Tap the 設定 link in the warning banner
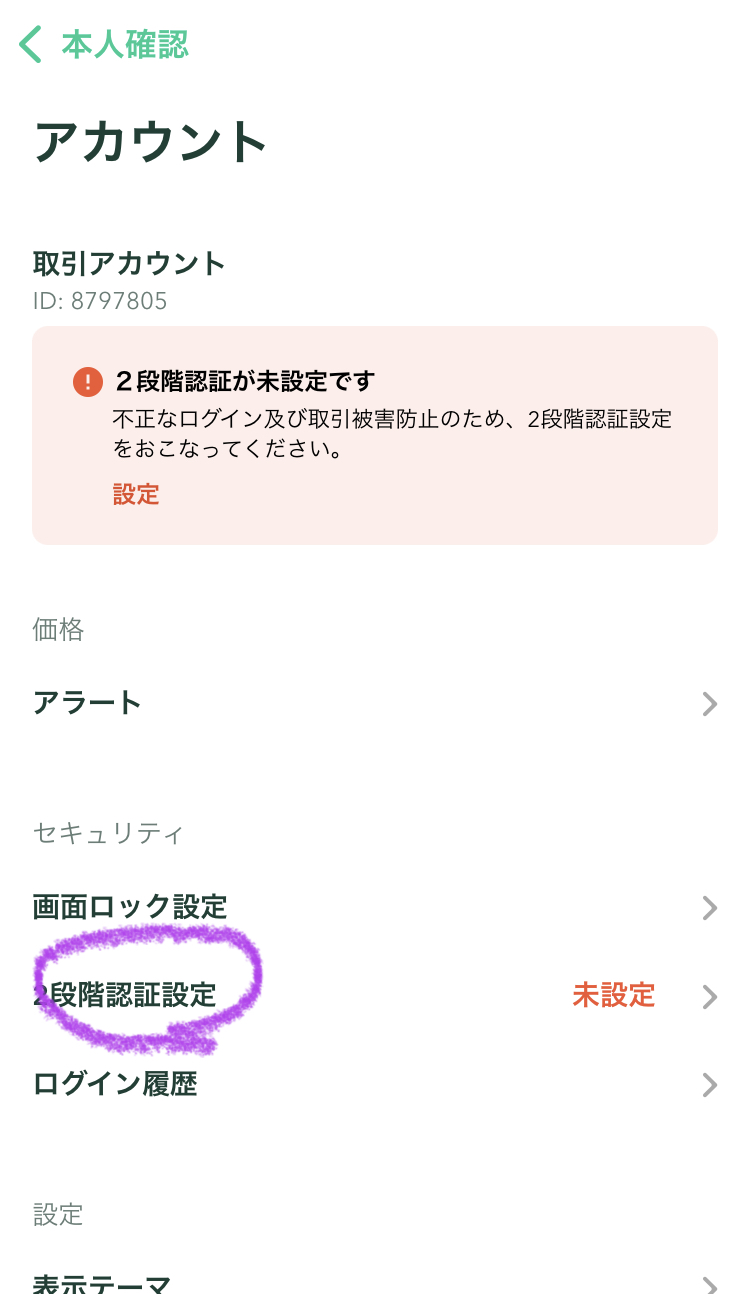 coord(136,494)
